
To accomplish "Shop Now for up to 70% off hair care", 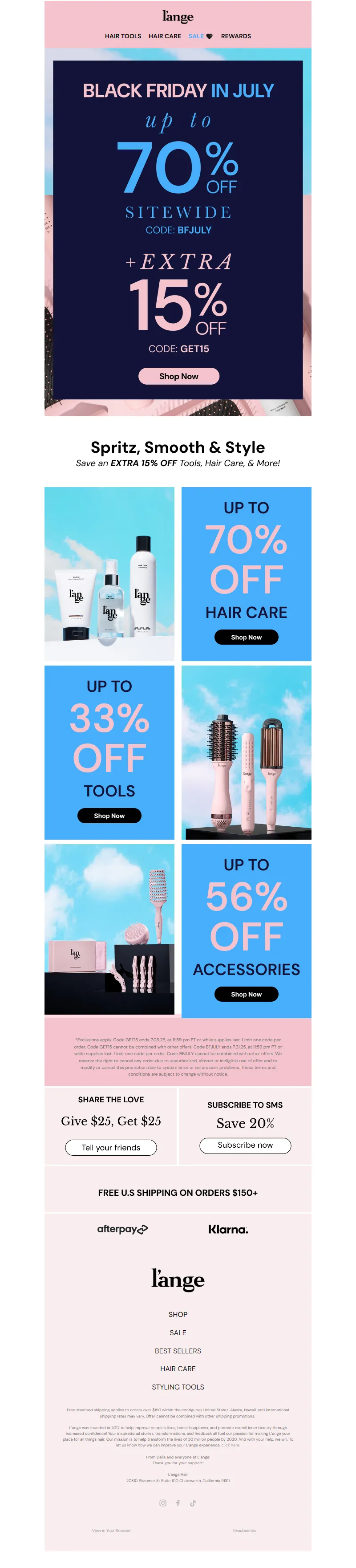I will pyautogui.click(x=246, y=637).
